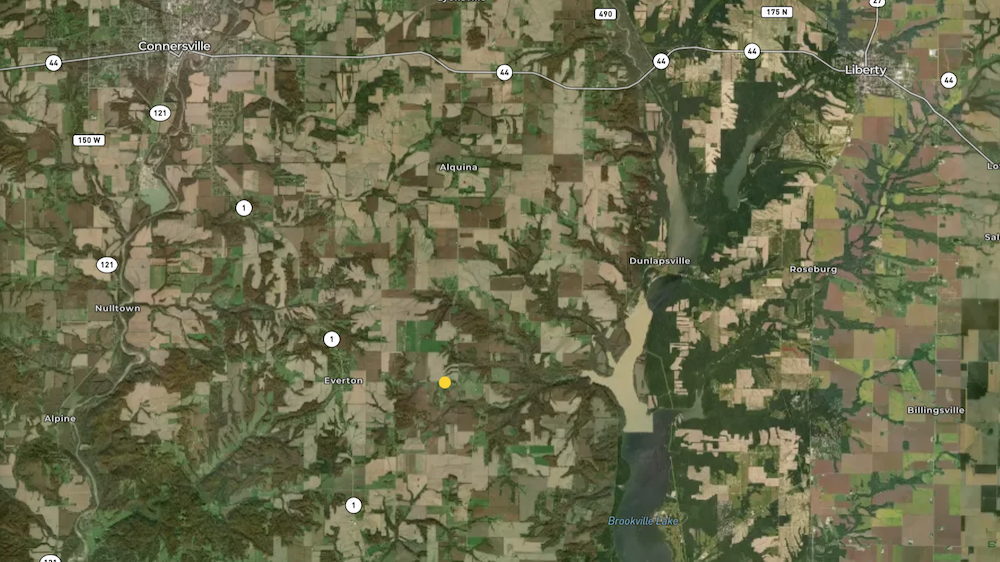Select the yellow location marker near Everton
This screenshot has width=1000, height=562.
(445, 382)
